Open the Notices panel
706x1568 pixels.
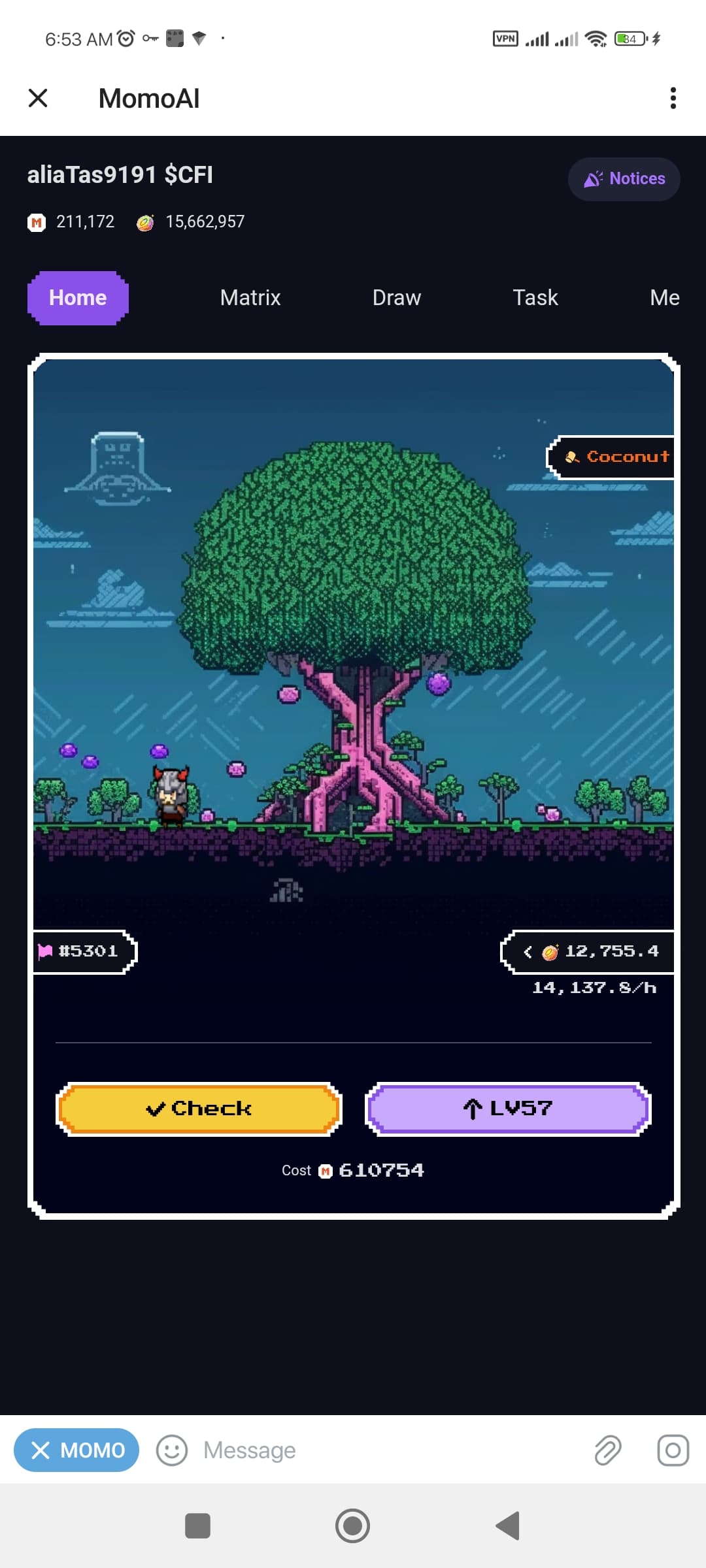(624, 179)
